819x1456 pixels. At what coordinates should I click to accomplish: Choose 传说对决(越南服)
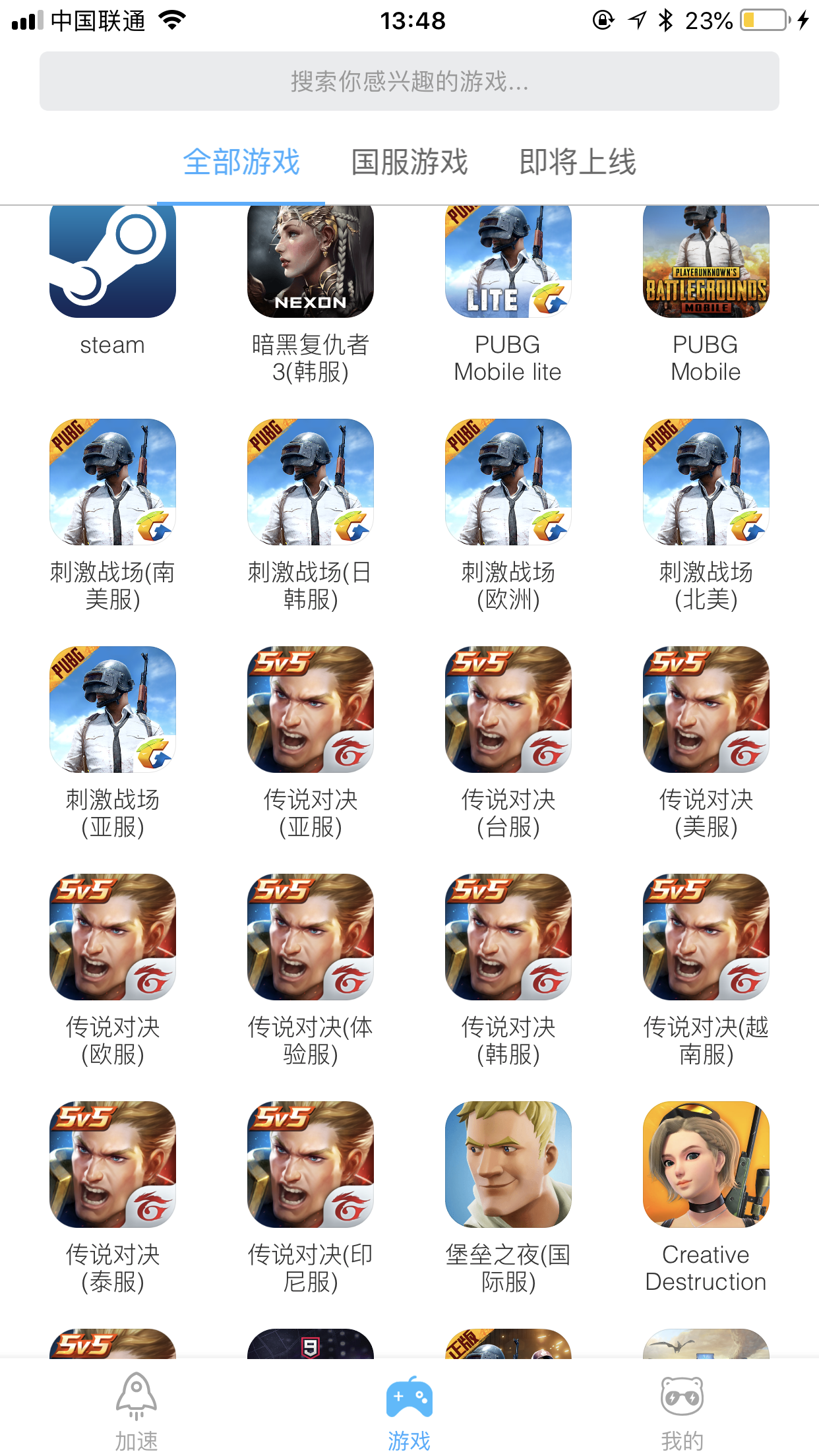706,938
